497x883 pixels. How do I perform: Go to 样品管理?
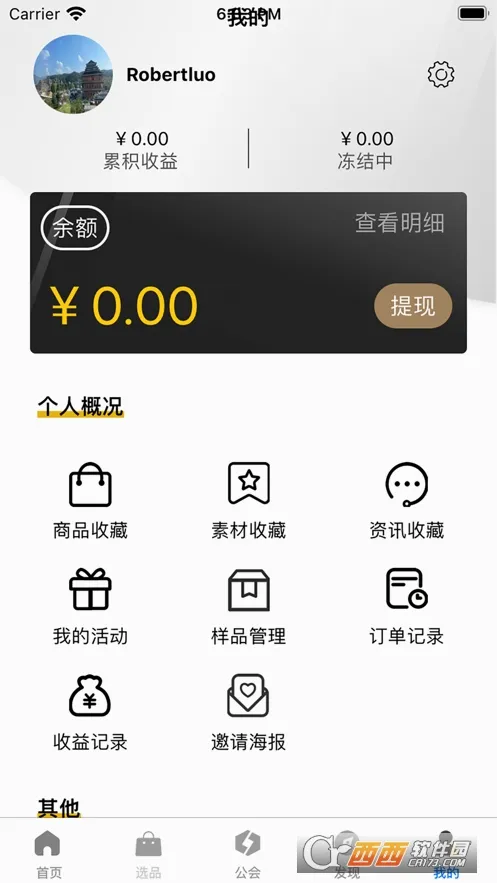[x=248, y=606]
